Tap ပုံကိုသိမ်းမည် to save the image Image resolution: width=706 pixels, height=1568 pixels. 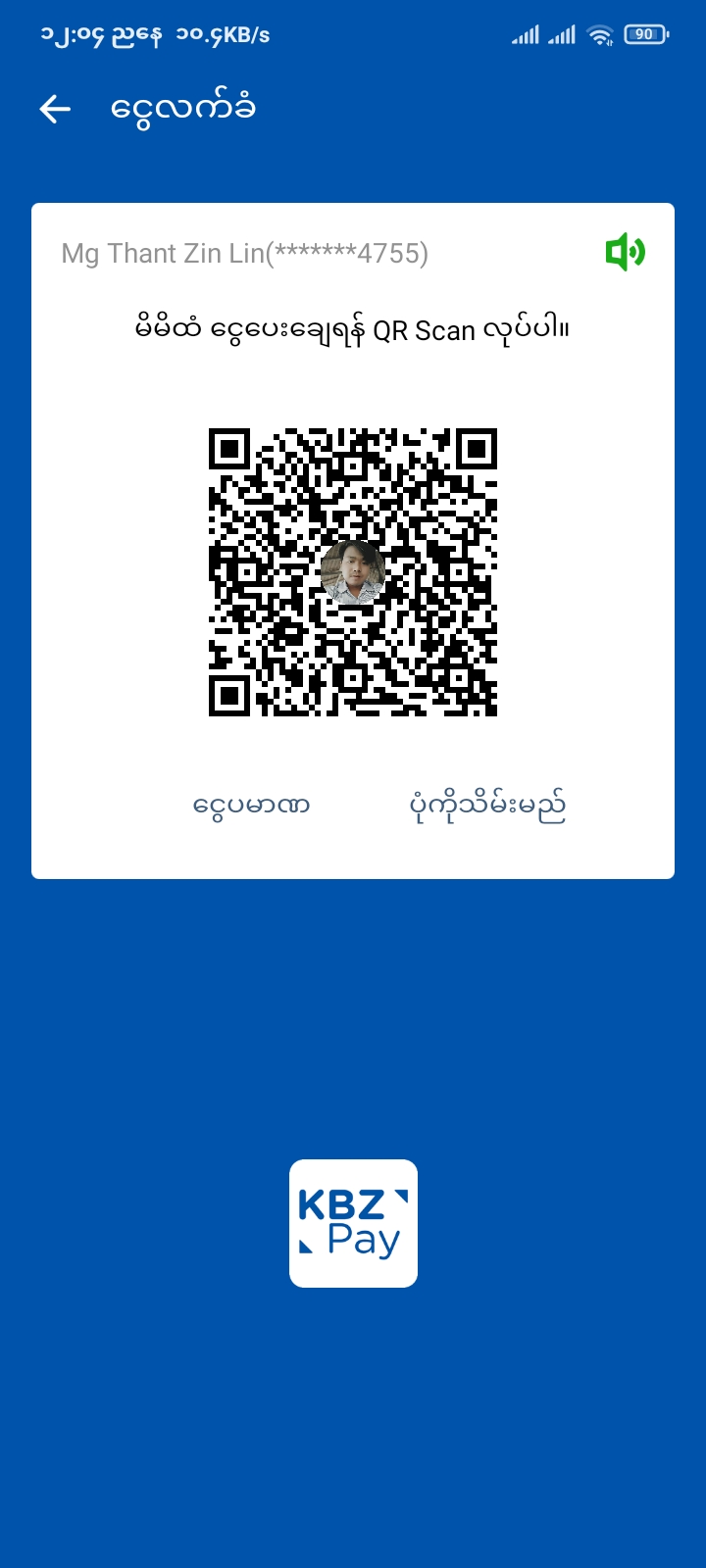[487, 806]
